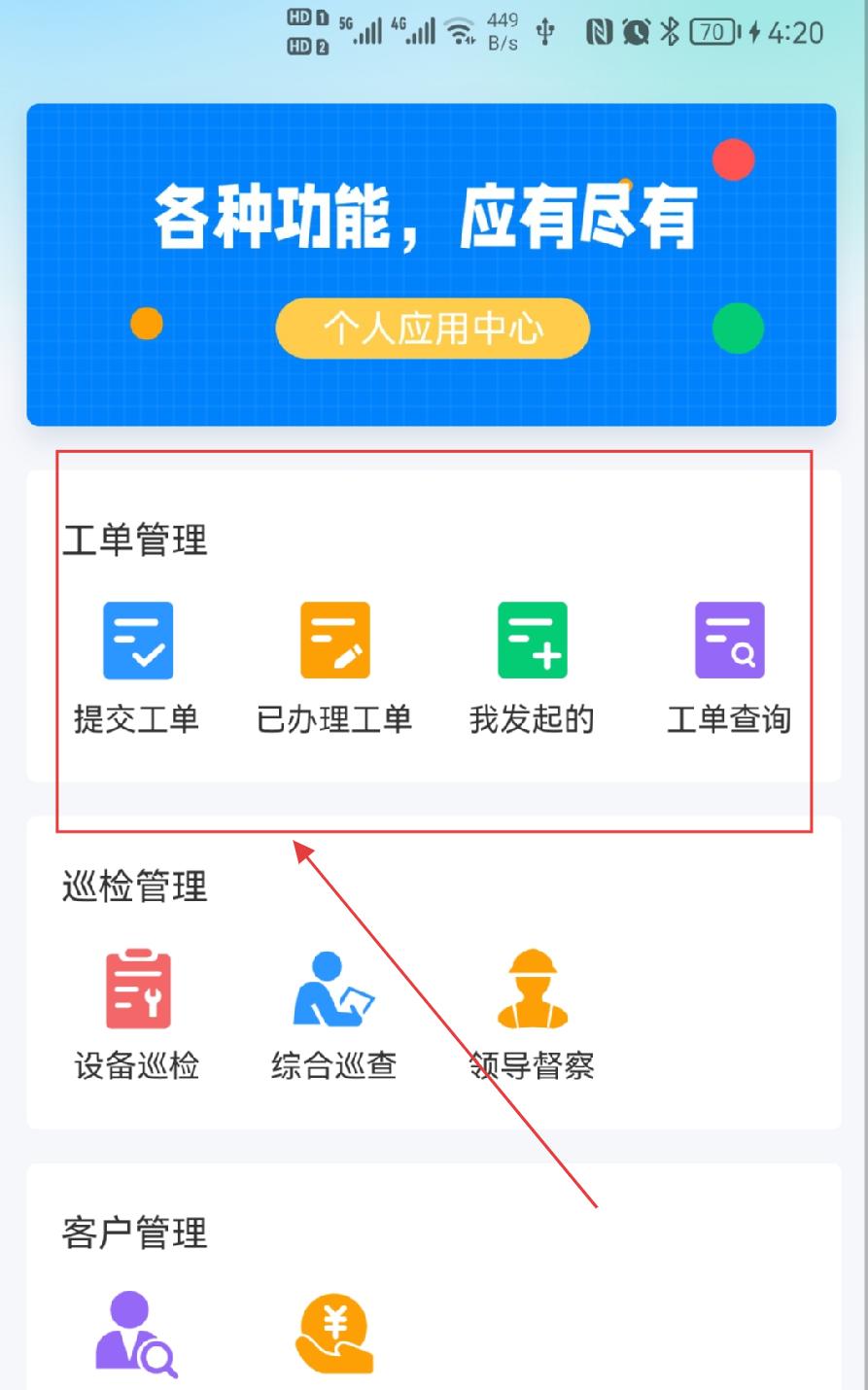View 我发起的 work orders

(x=532, y=669)
